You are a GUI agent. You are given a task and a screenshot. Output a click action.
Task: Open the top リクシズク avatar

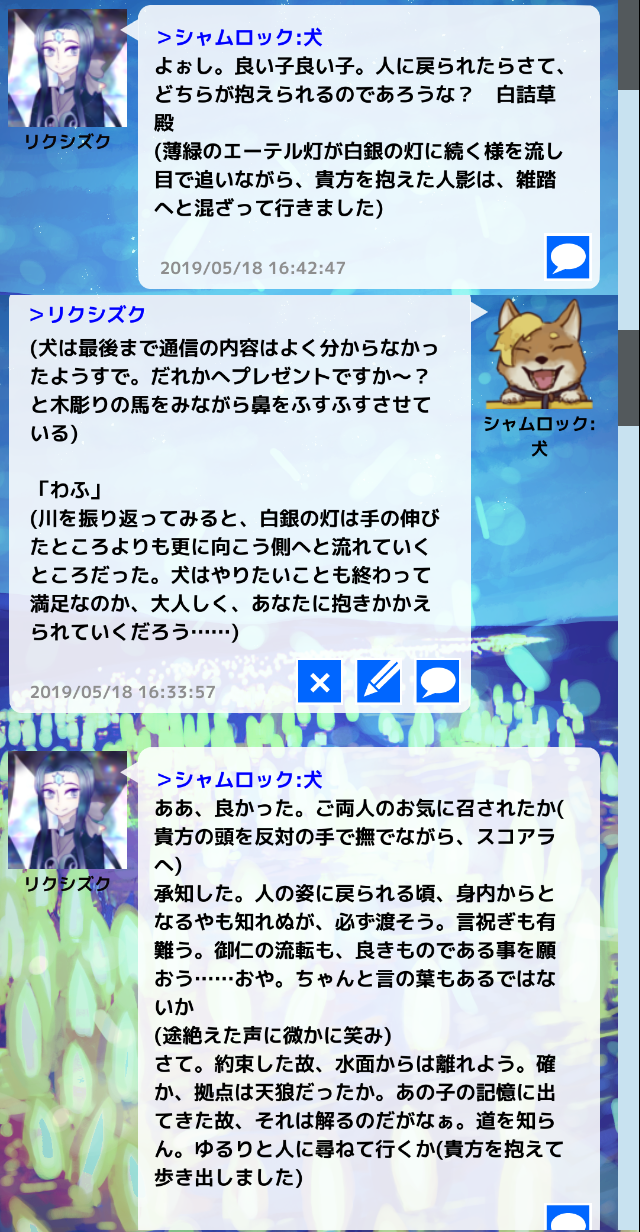tap(67, 68)
